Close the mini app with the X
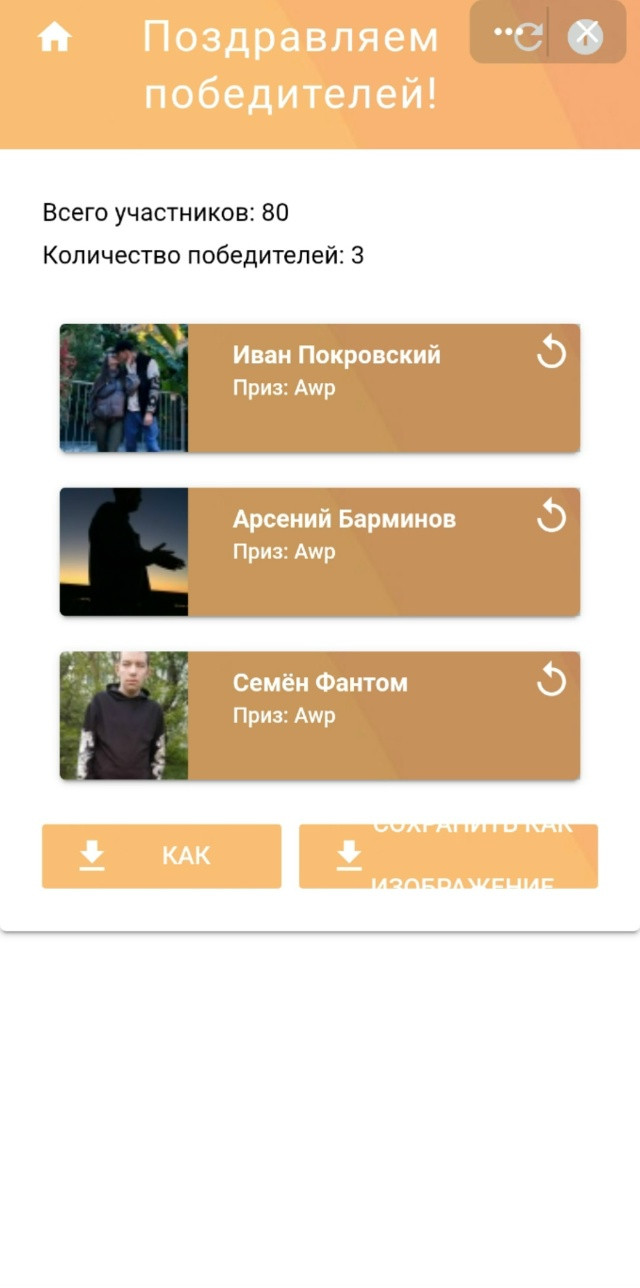Screen dimensions: 640x1288 pyautogui.click(x=586, y=35)
